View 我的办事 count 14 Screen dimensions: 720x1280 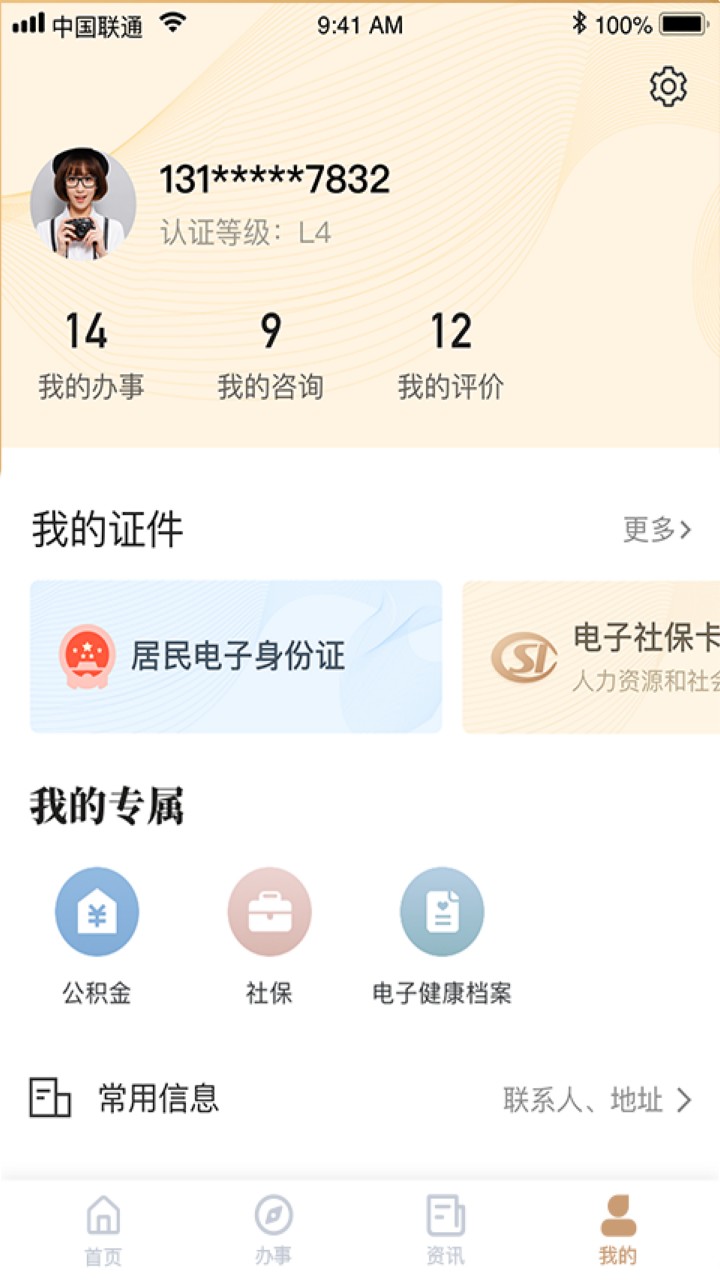click(90, 352)
